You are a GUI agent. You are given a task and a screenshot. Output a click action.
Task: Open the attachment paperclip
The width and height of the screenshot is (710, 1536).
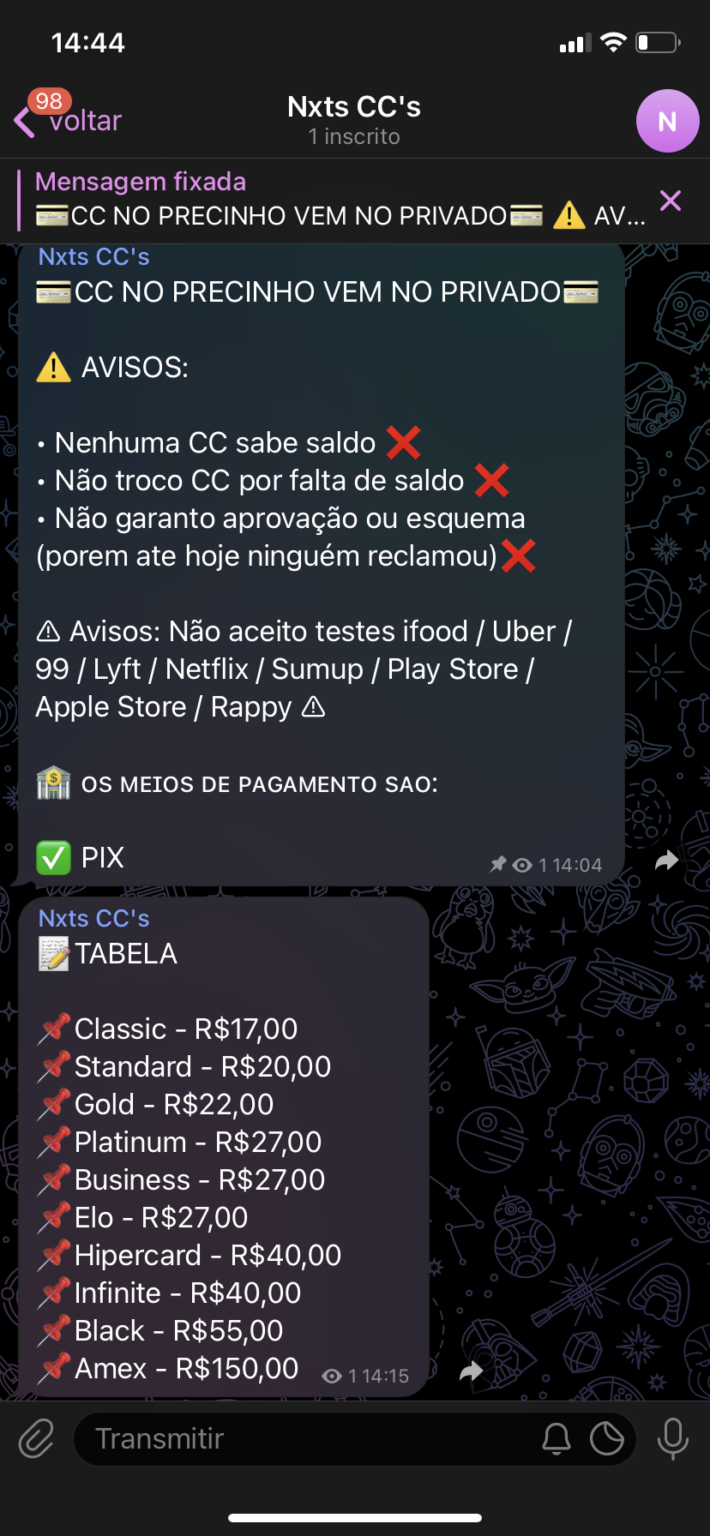point(36,1439)
